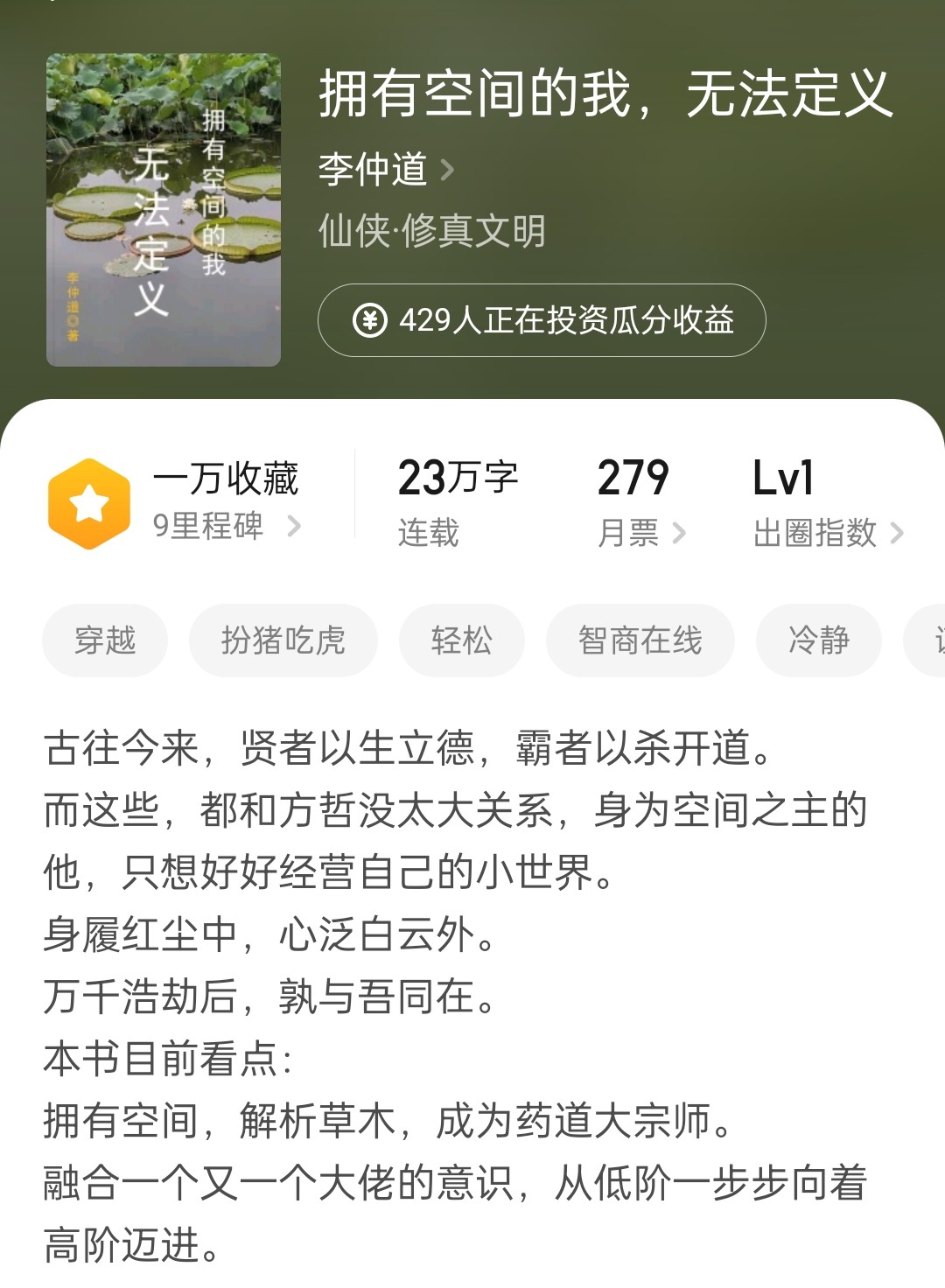Select the 扮猪吃虎 tag chip

(x=283, y=640)
